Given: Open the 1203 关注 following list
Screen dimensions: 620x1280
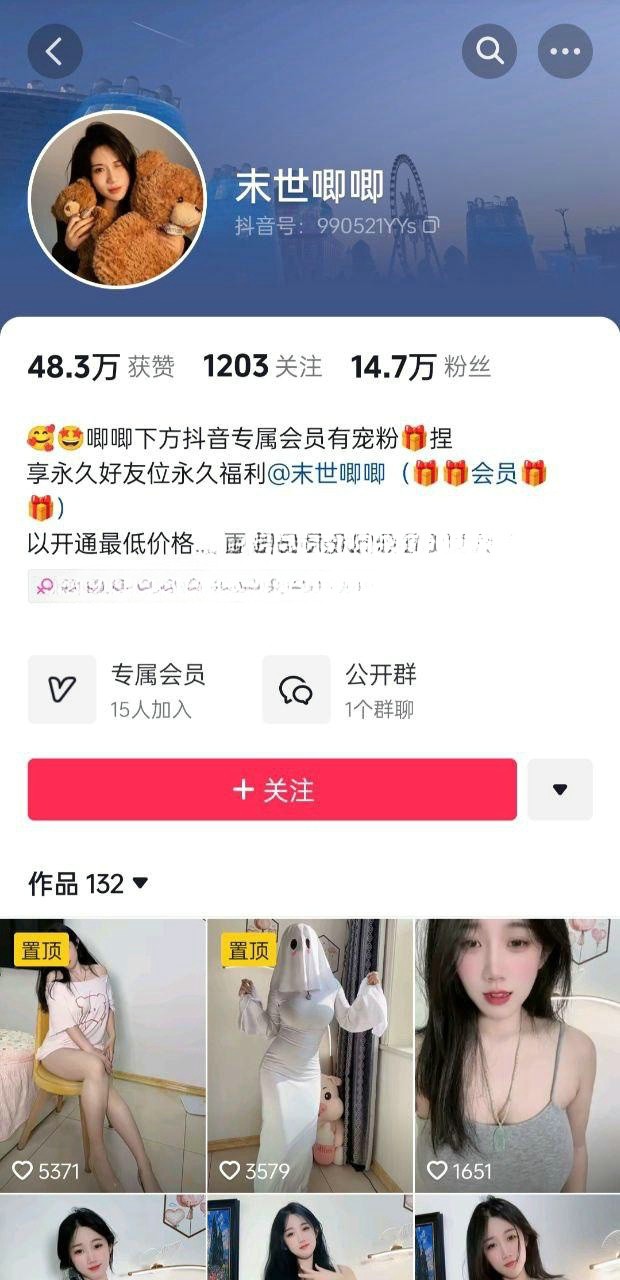Looking at the screenshot, I should pos(262,367).
